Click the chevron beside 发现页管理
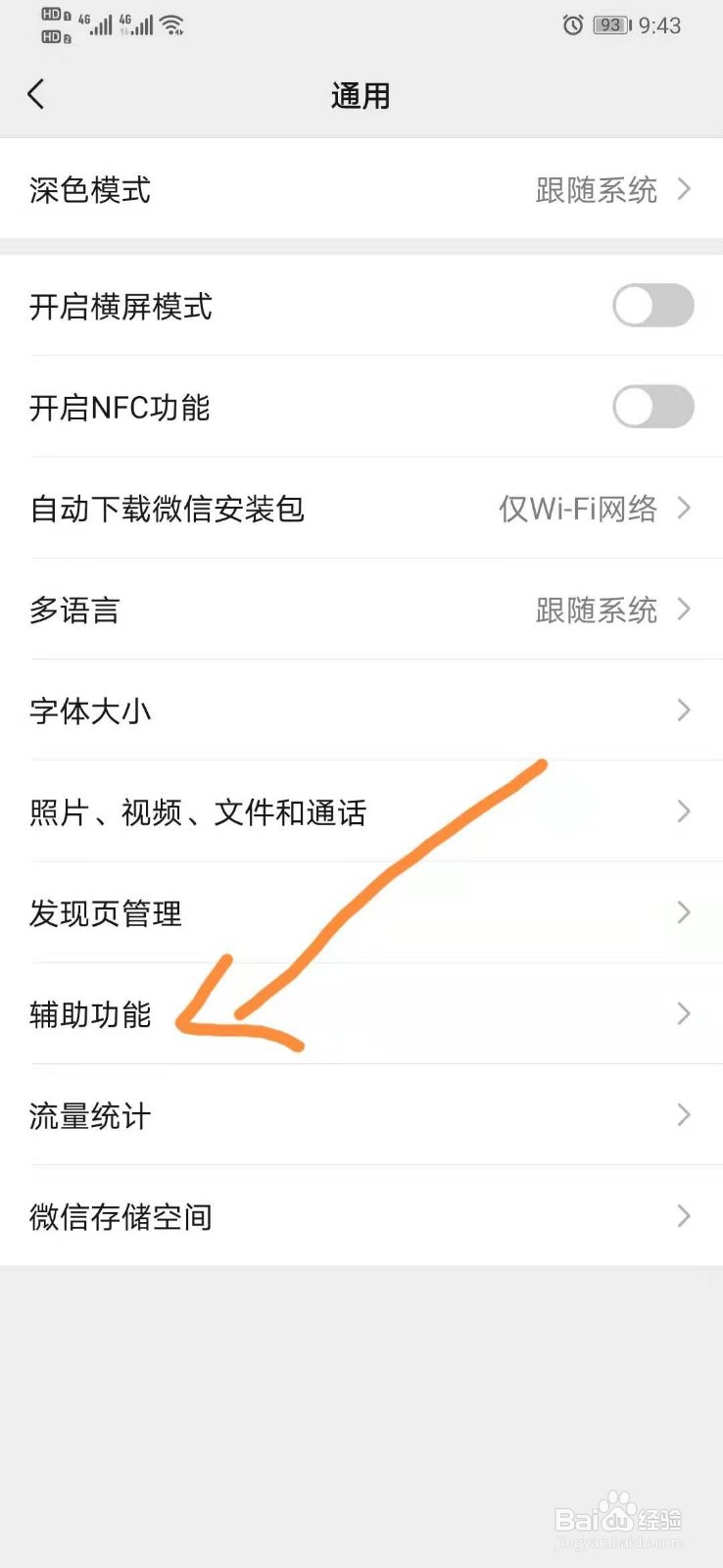Image resolution: width=723 pixels, height=1568 pixels. [684, 912]
